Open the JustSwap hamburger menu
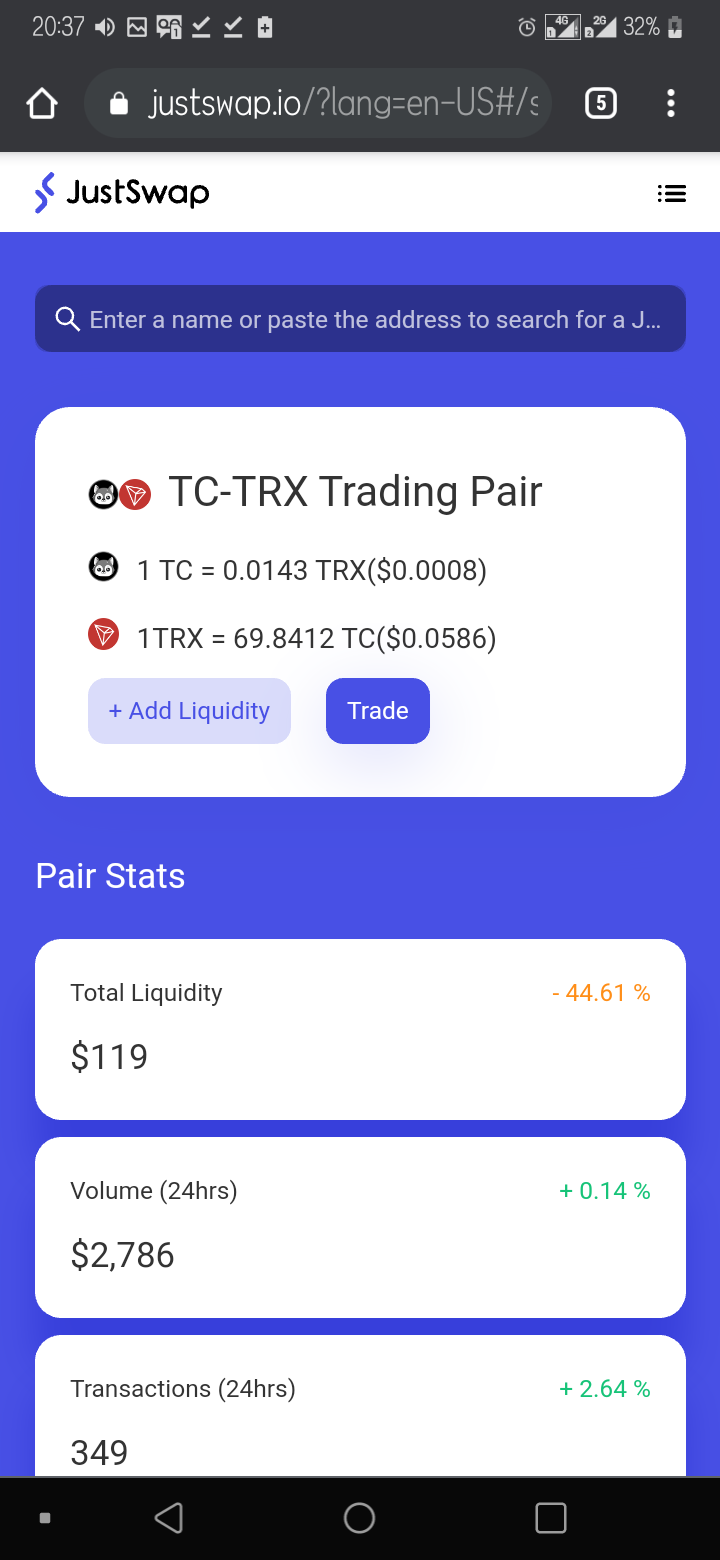This screenshot has height=1560, width=720. click(671, 194)
